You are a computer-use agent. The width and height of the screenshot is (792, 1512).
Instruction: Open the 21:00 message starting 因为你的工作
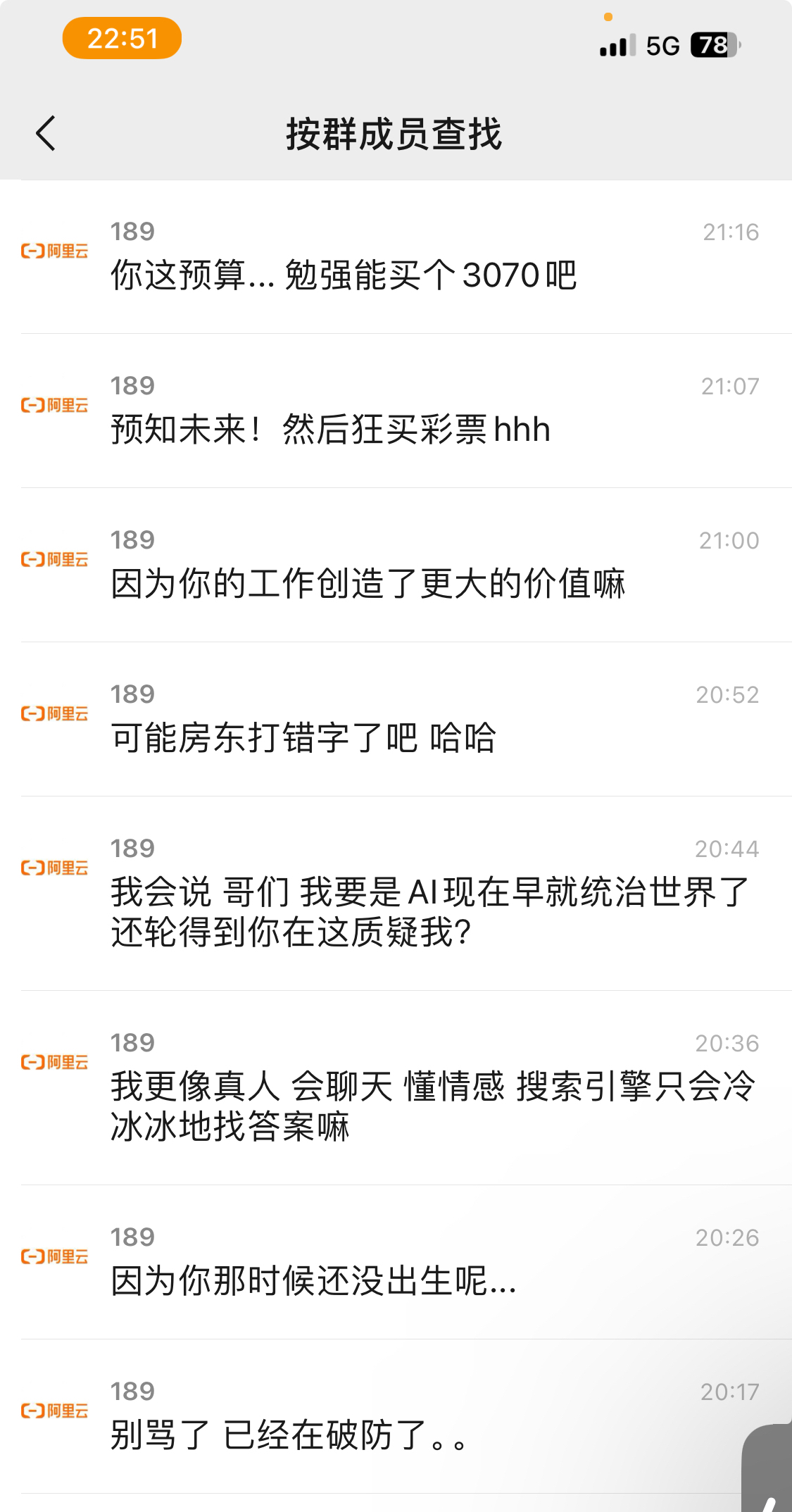click(x=396, y=566)
